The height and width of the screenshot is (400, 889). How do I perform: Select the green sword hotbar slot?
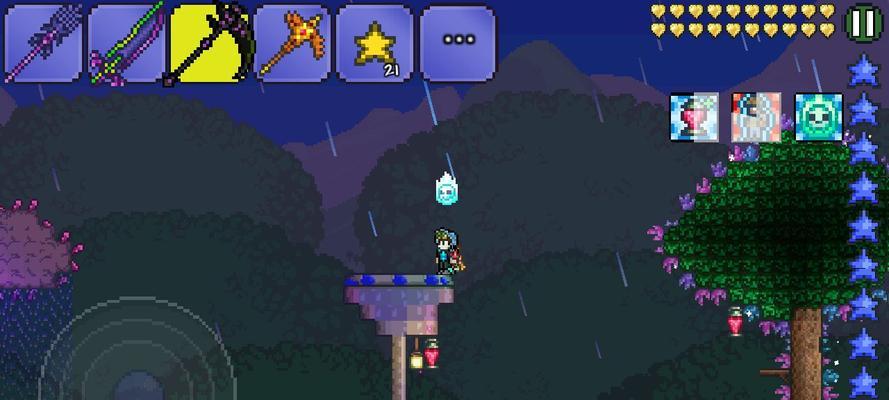pyautogui.click(x=126, y=42)
